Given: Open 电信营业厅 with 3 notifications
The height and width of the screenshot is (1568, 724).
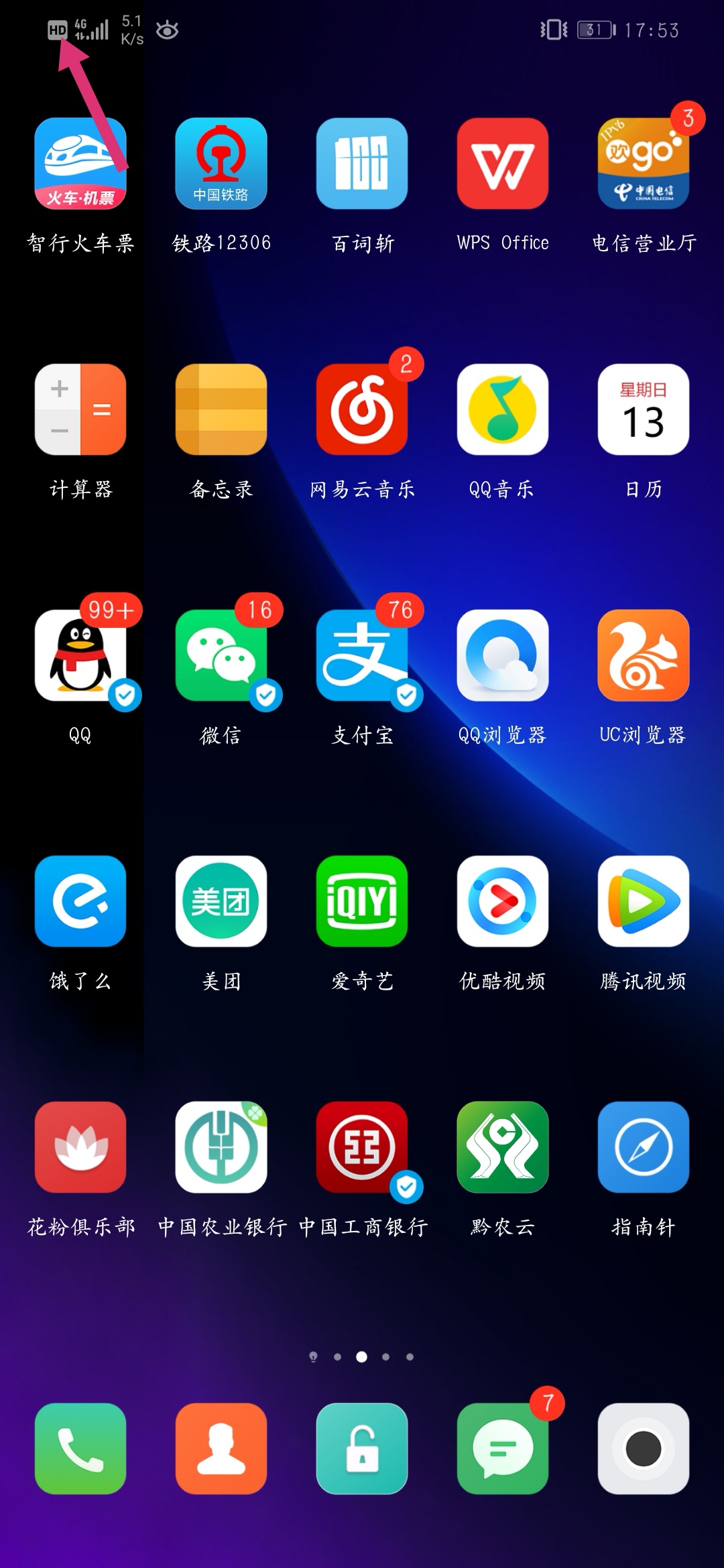Looking at the screenshot, I should click(x=642, y=164).
